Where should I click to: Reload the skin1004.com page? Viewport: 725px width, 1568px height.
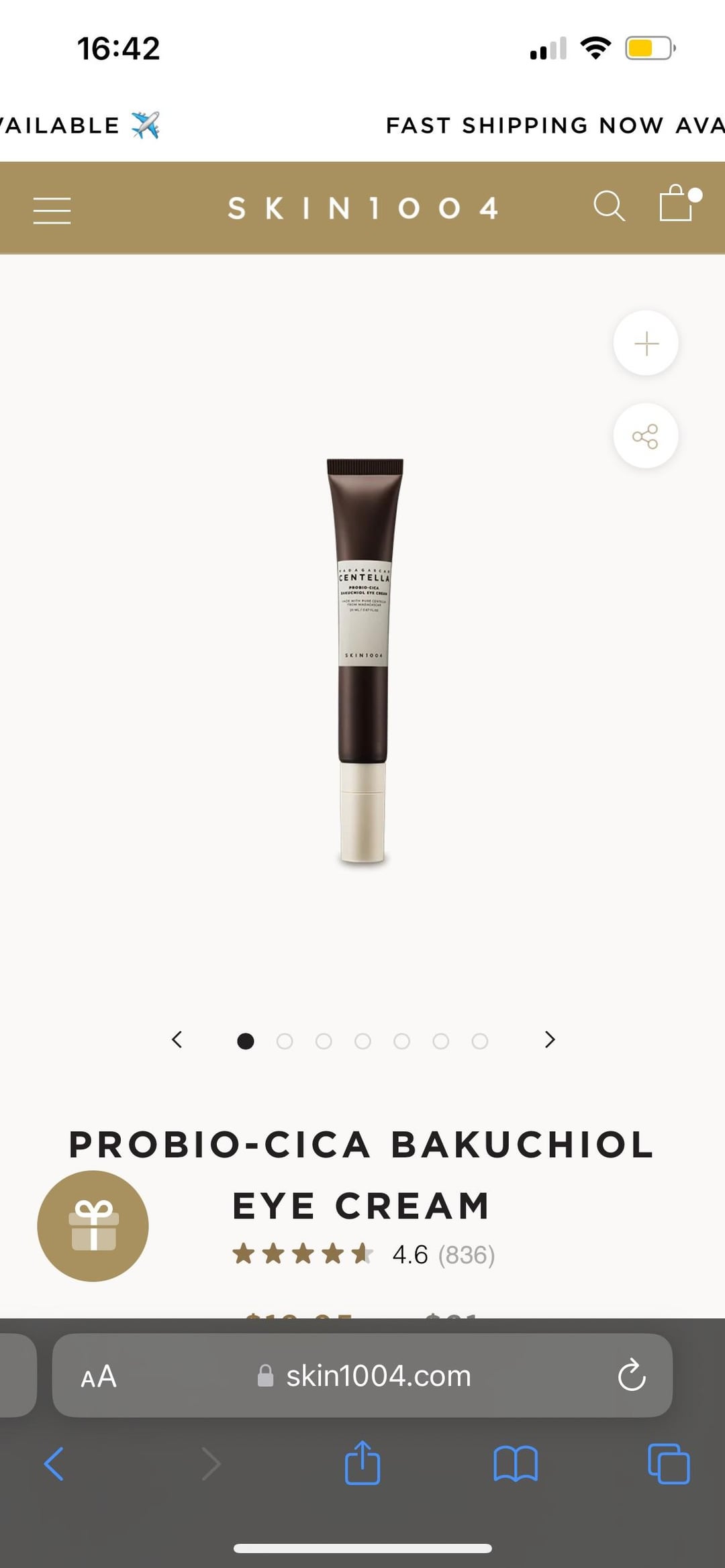(631, 1375)
